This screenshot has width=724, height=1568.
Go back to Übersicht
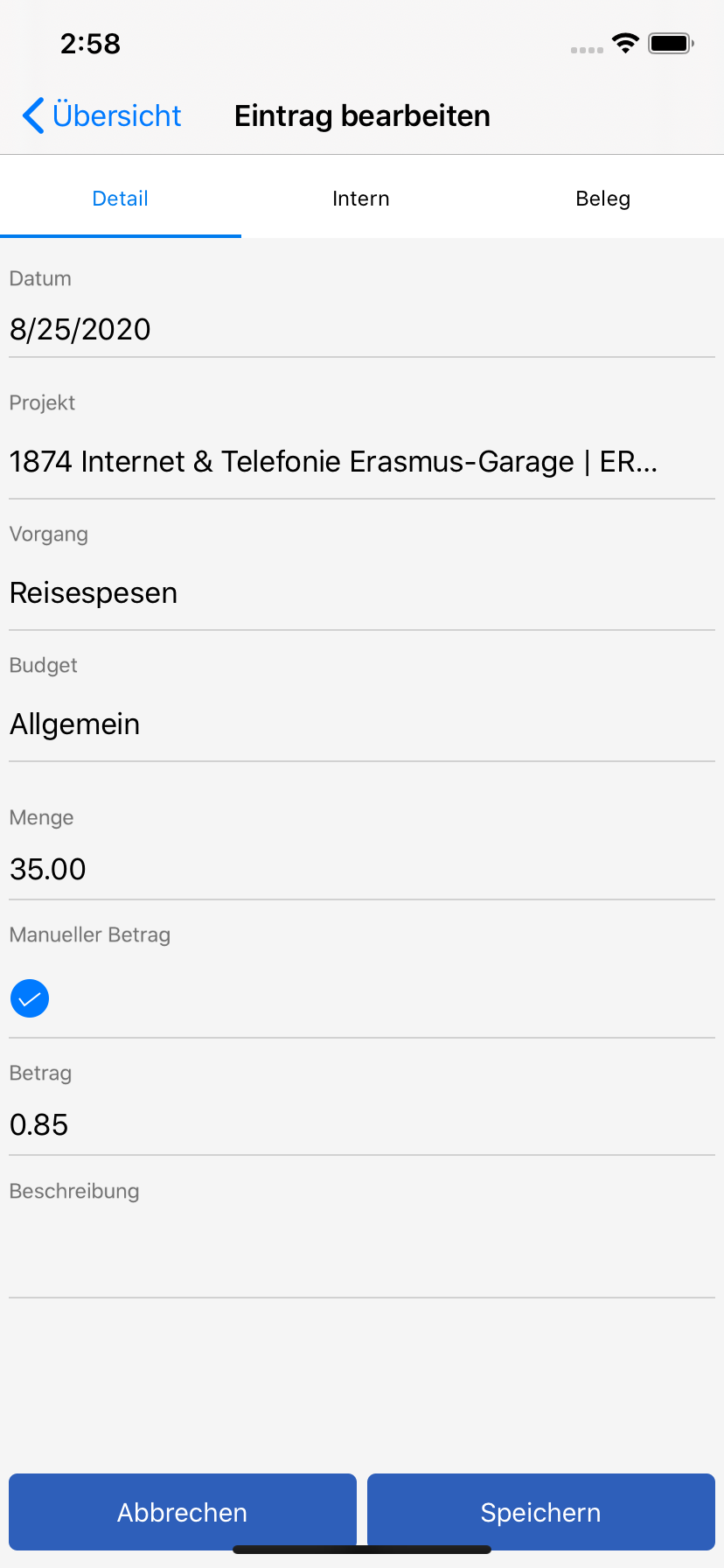(x=101, y=115)
